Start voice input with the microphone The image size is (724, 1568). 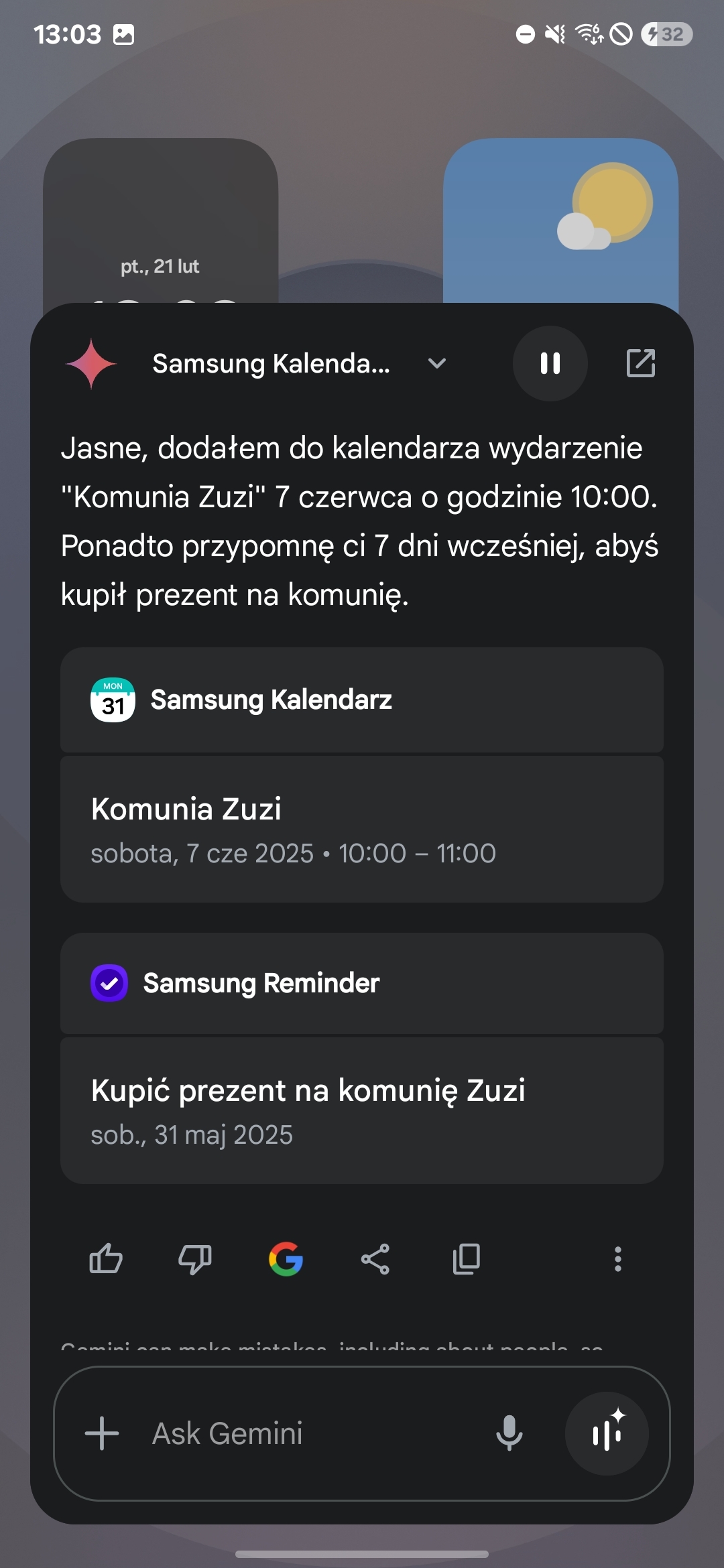509,1433
